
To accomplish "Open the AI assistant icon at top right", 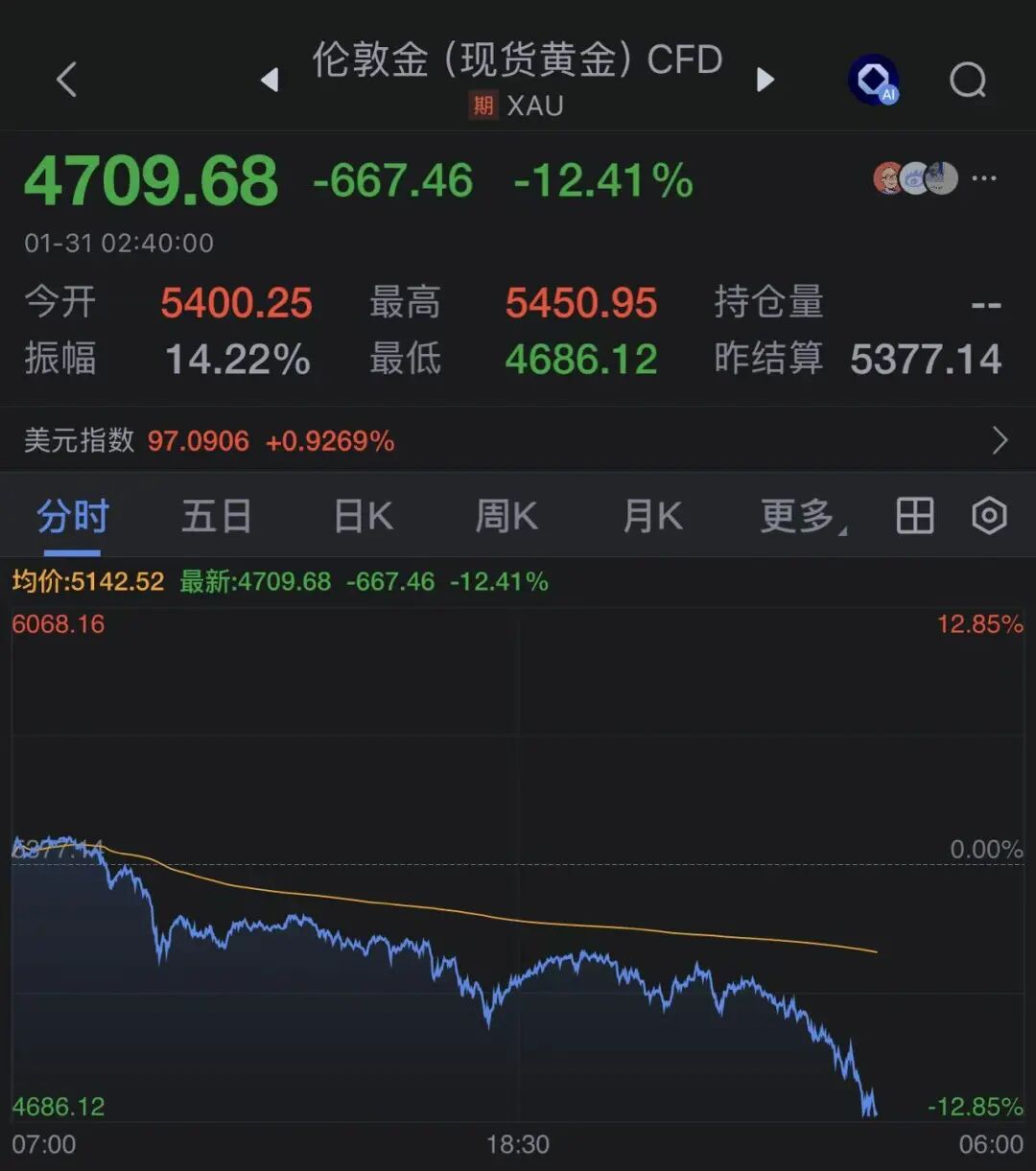I will [x=873, y=80].
